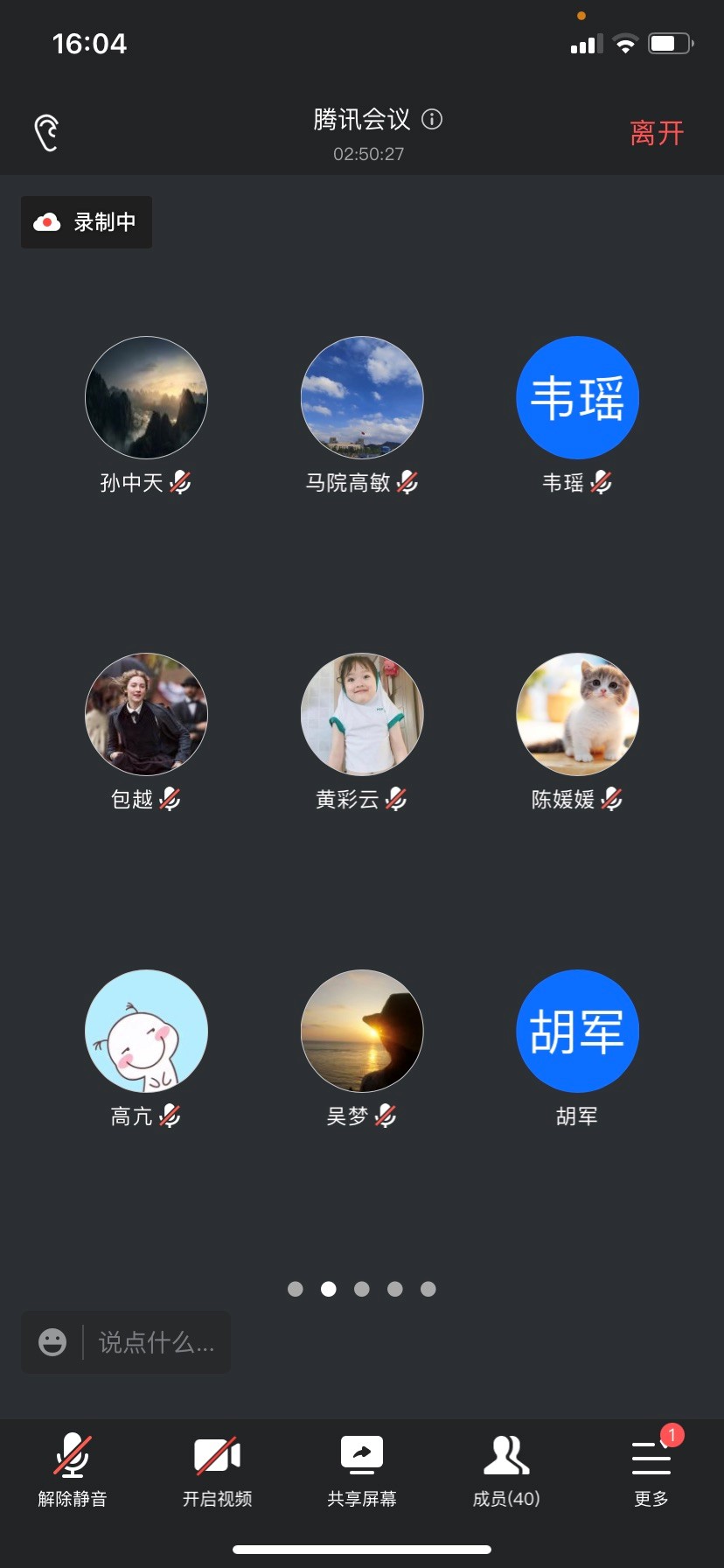724x1568 pixels.
Task: Tap the 说点什么 chat input field
Action: pos(156,1342)
